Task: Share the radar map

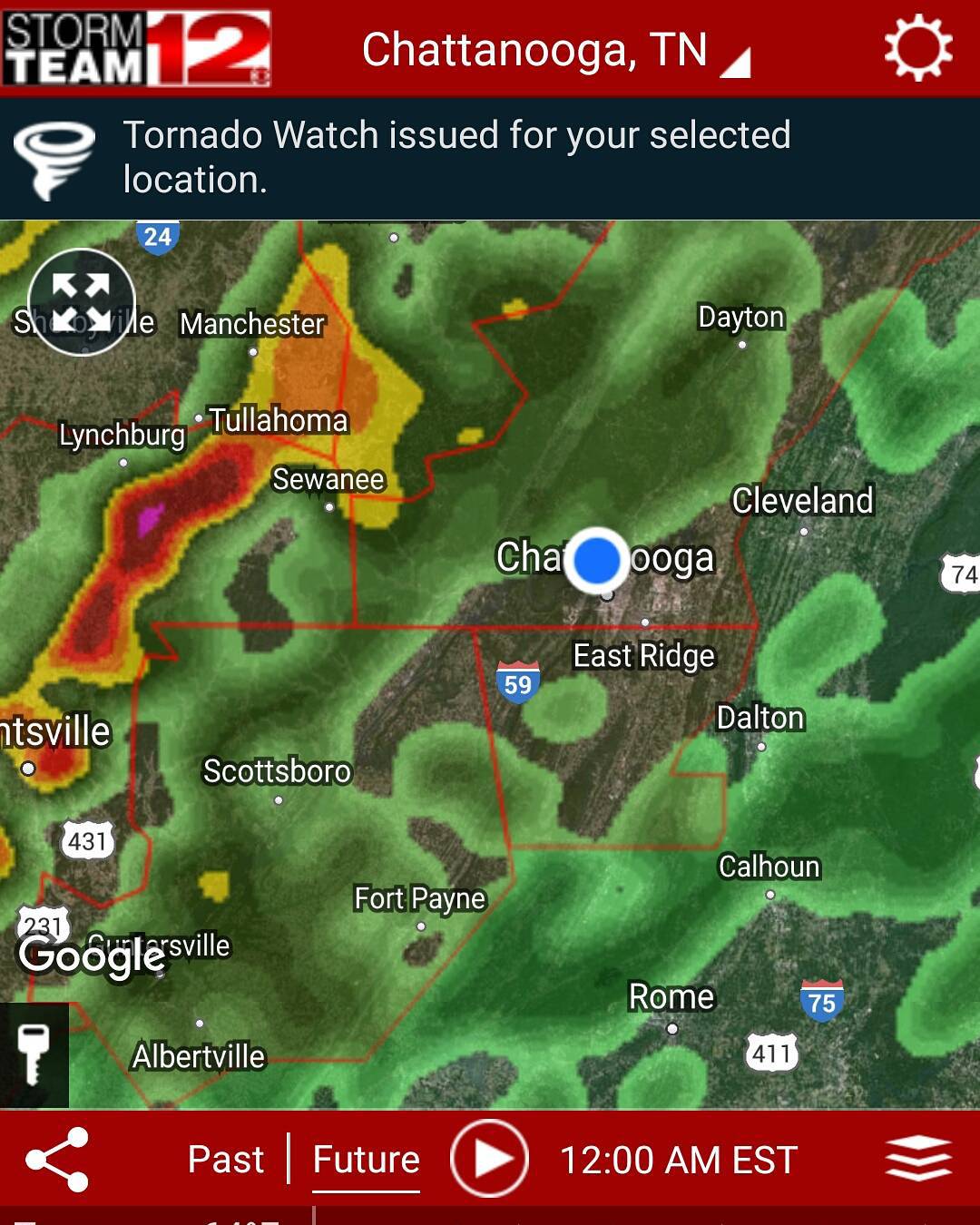Action: click(57, 1160)
